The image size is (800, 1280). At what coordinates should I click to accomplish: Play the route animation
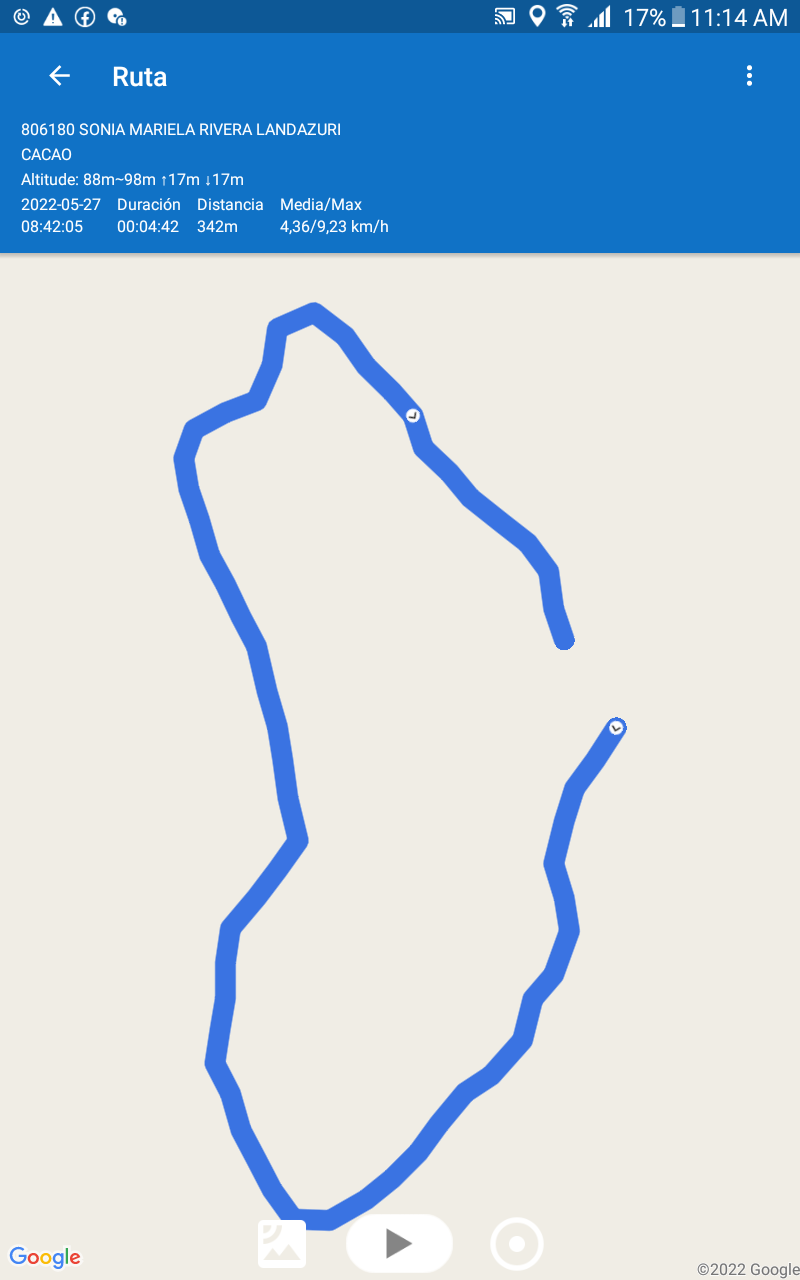399,1244
